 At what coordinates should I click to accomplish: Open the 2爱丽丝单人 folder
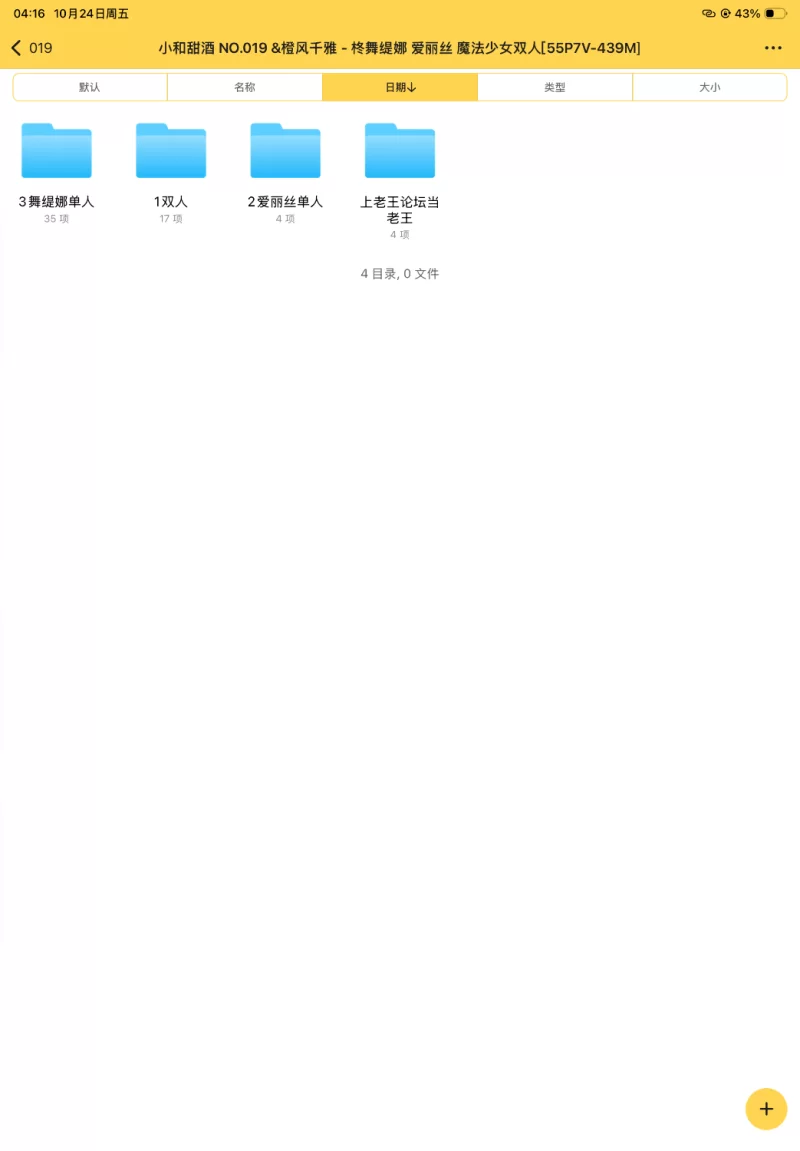click(285, 152)
